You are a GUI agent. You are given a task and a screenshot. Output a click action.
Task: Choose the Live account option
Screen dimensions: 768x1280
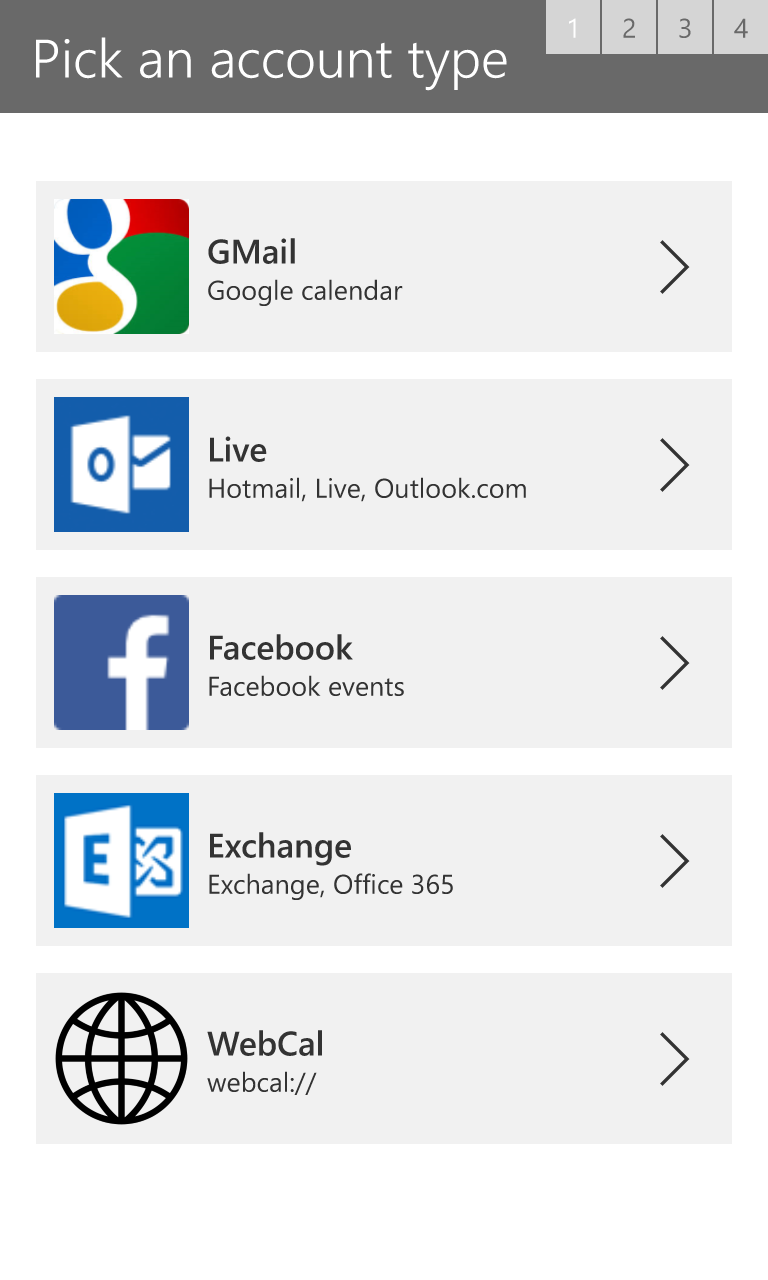tap(384, 464)
